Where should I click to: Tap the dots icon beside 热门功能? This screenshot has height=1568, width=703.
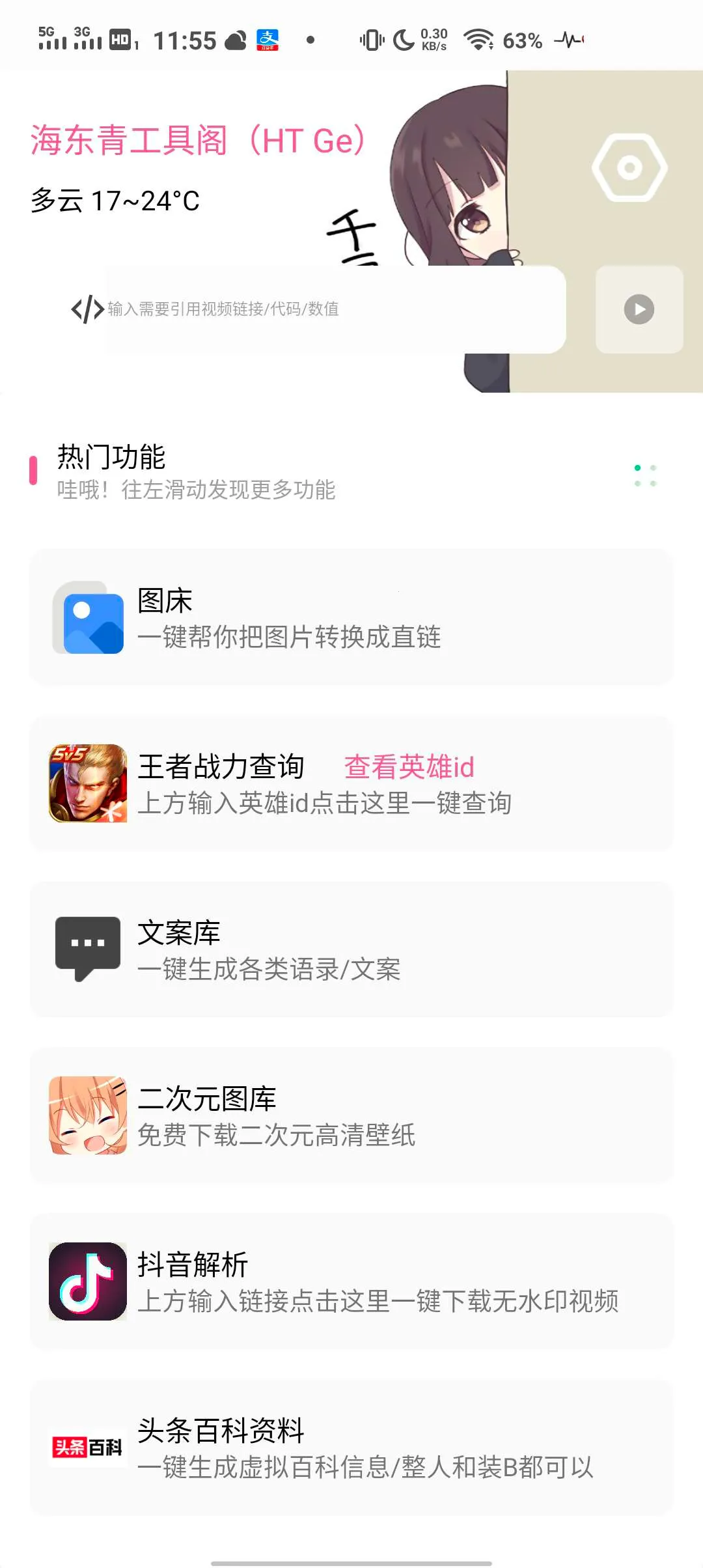(645, 475)
